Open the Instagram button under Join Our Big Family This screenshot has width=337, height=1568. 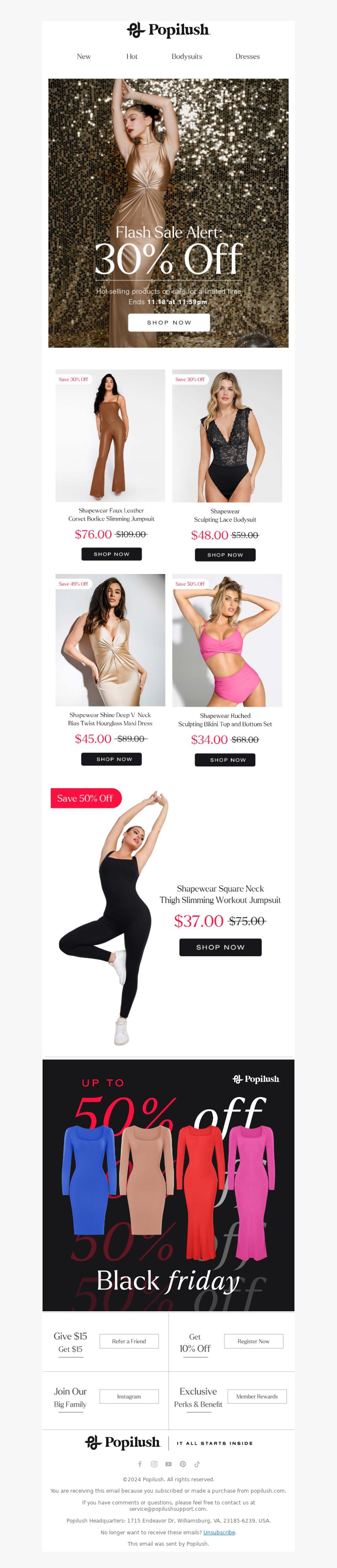[128, 1396]
